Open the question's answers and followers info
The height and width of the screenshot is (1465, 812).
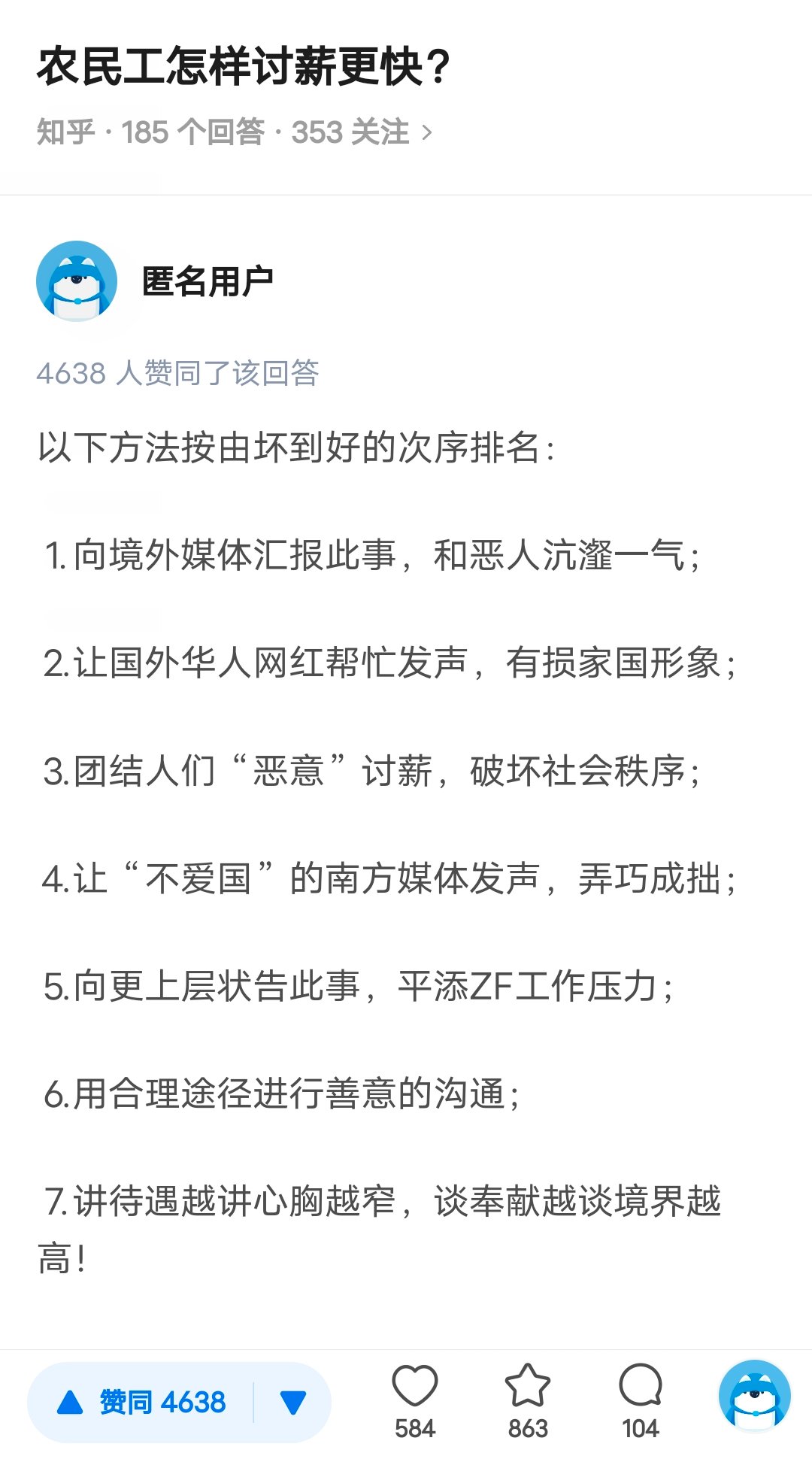(235, 132)
